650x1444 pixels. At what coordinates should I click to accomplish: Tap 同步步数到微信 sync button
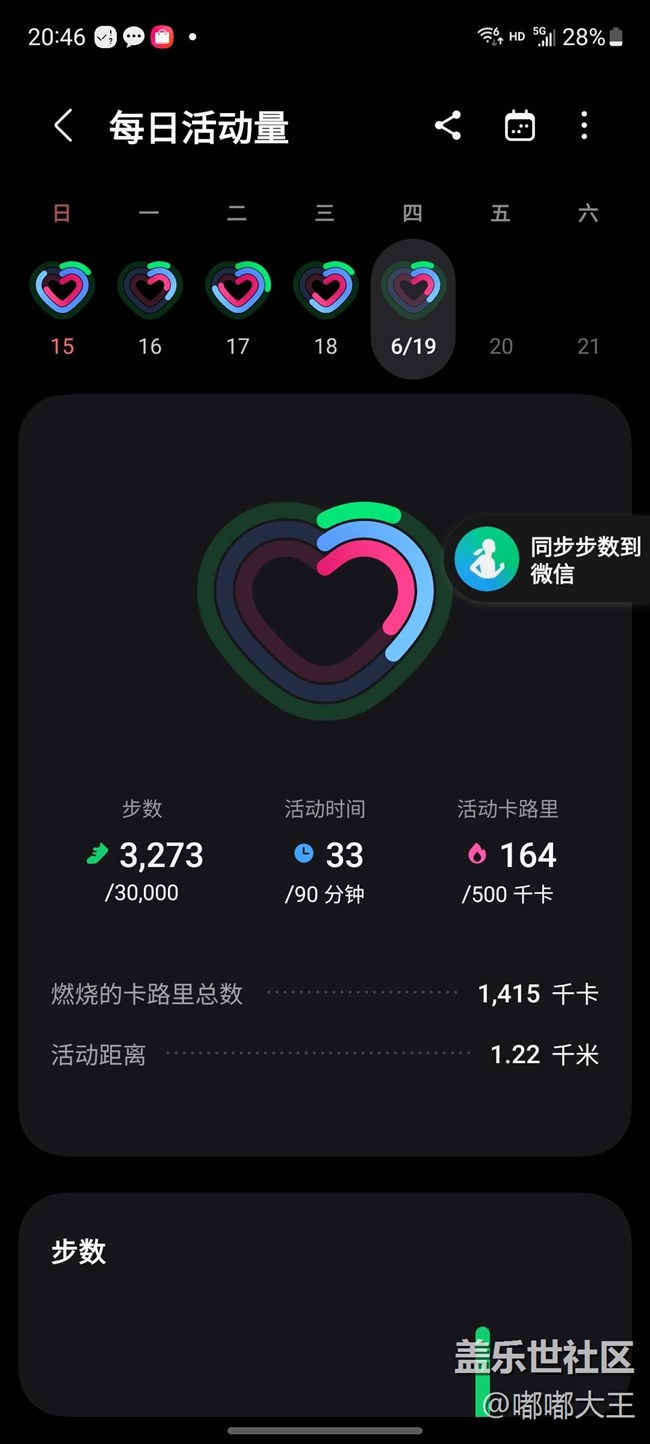(548, 559)
